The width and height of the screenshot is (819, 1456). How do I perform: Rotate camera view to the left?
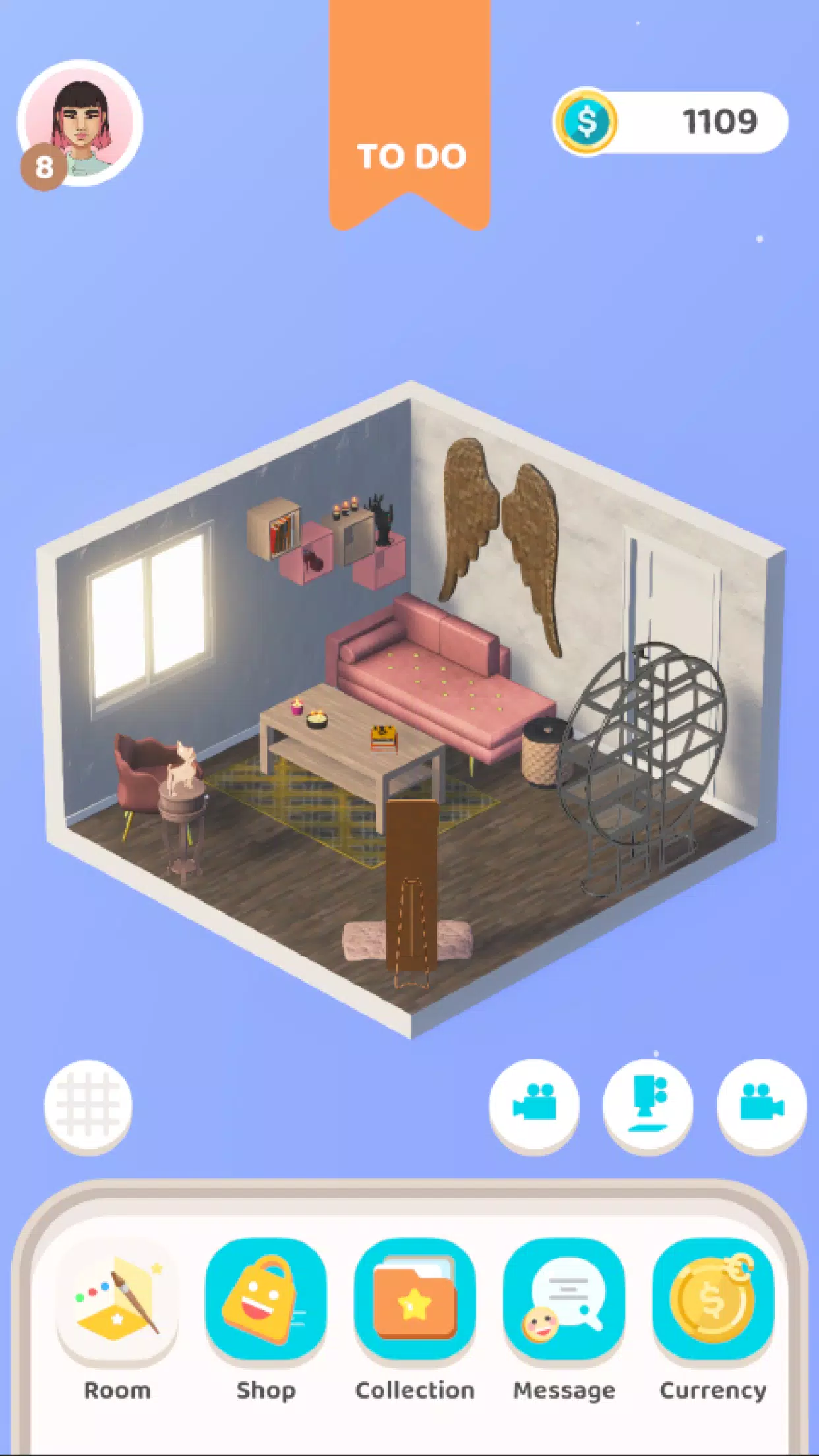click(534, 1105)
